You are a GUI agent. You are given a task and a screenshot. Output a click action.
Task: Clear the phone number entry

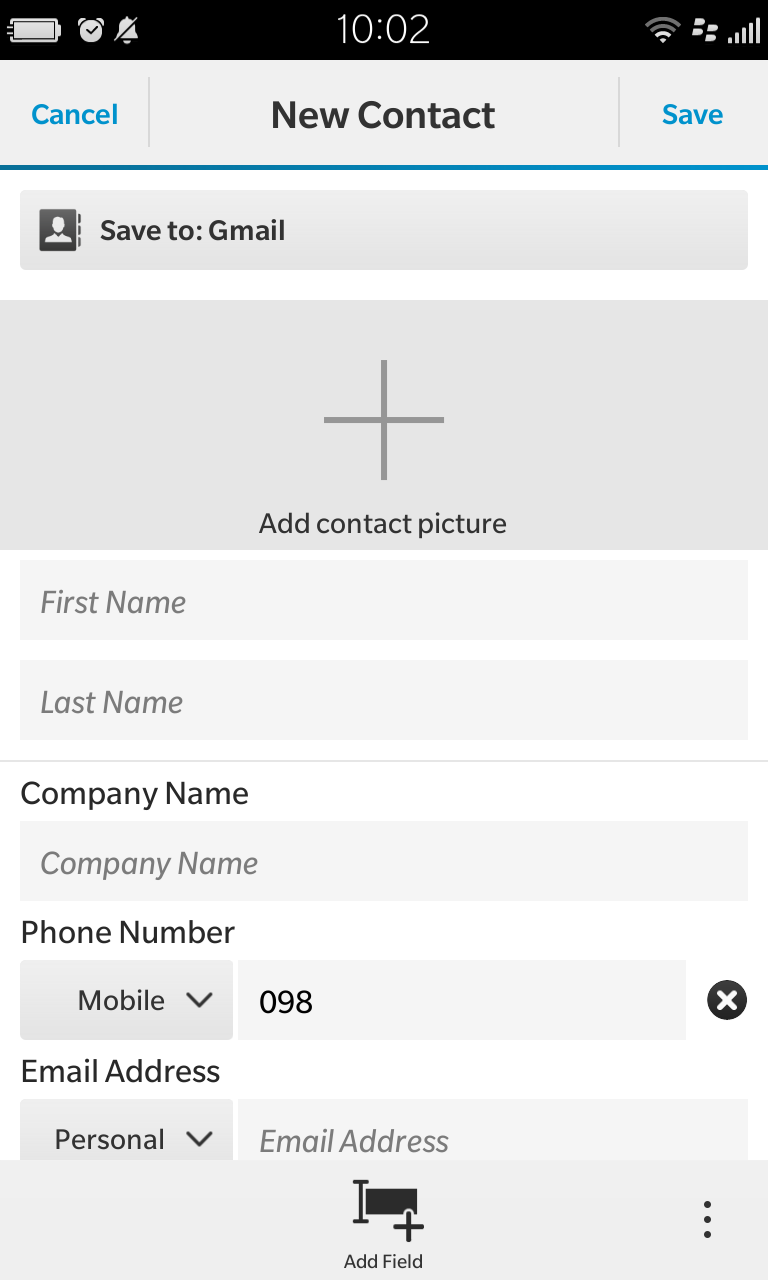pyautogui.click(x=727, y=1000)
